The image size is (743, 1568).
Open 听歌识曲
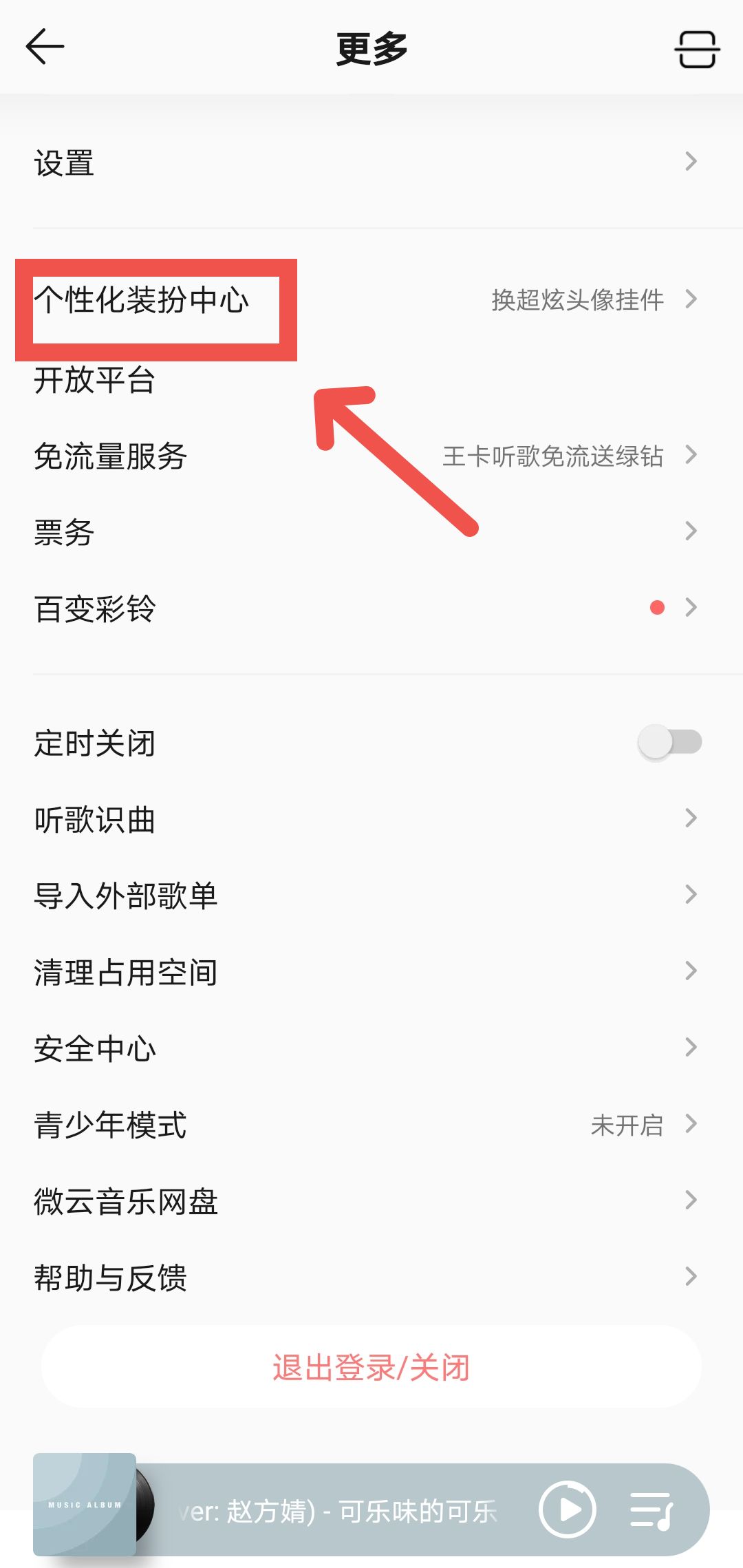click(x=371, y=819)
